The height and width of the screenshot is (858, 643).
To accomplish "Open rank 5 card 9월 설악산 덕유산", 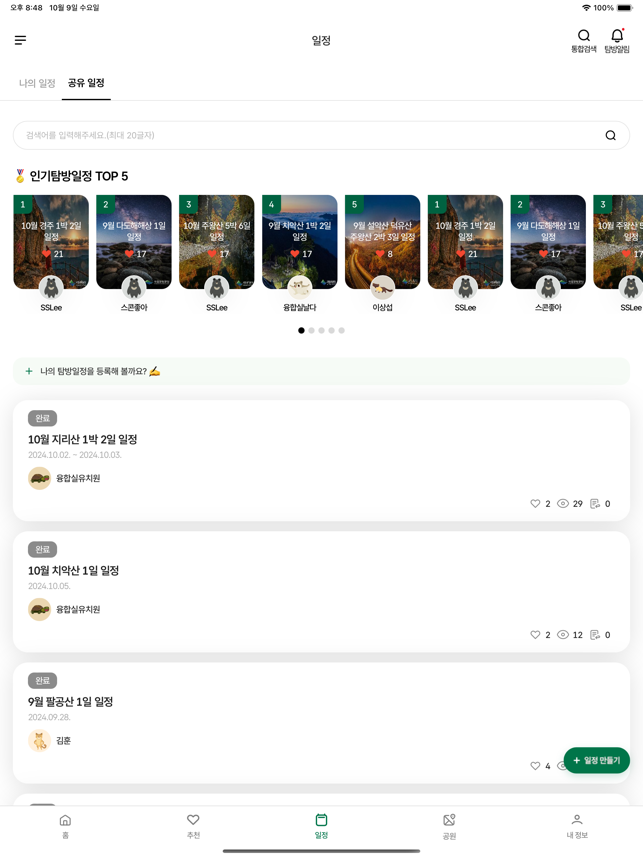I will [382, 242].
